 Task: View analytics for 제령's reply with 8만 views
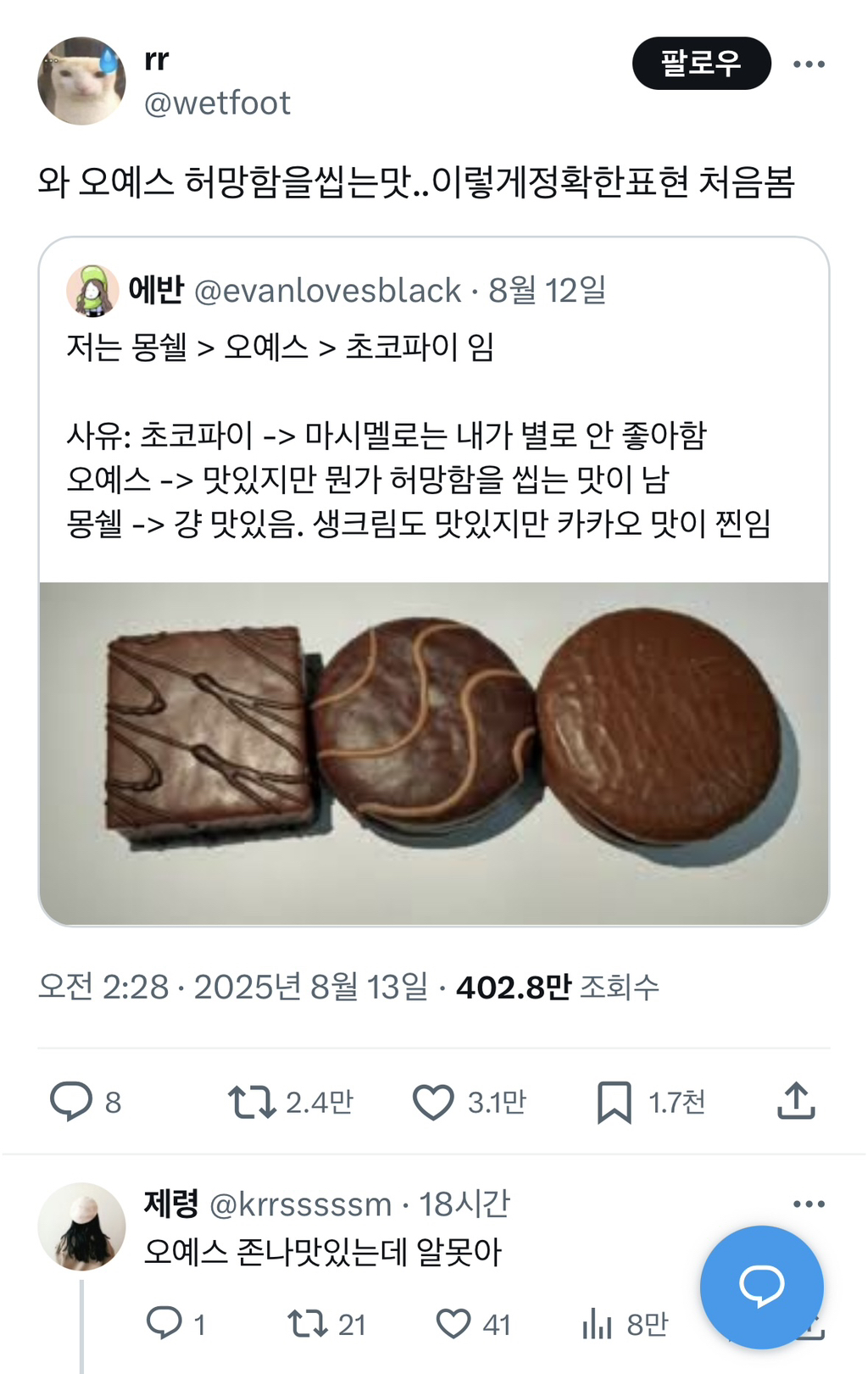(x=602, y=1321)
